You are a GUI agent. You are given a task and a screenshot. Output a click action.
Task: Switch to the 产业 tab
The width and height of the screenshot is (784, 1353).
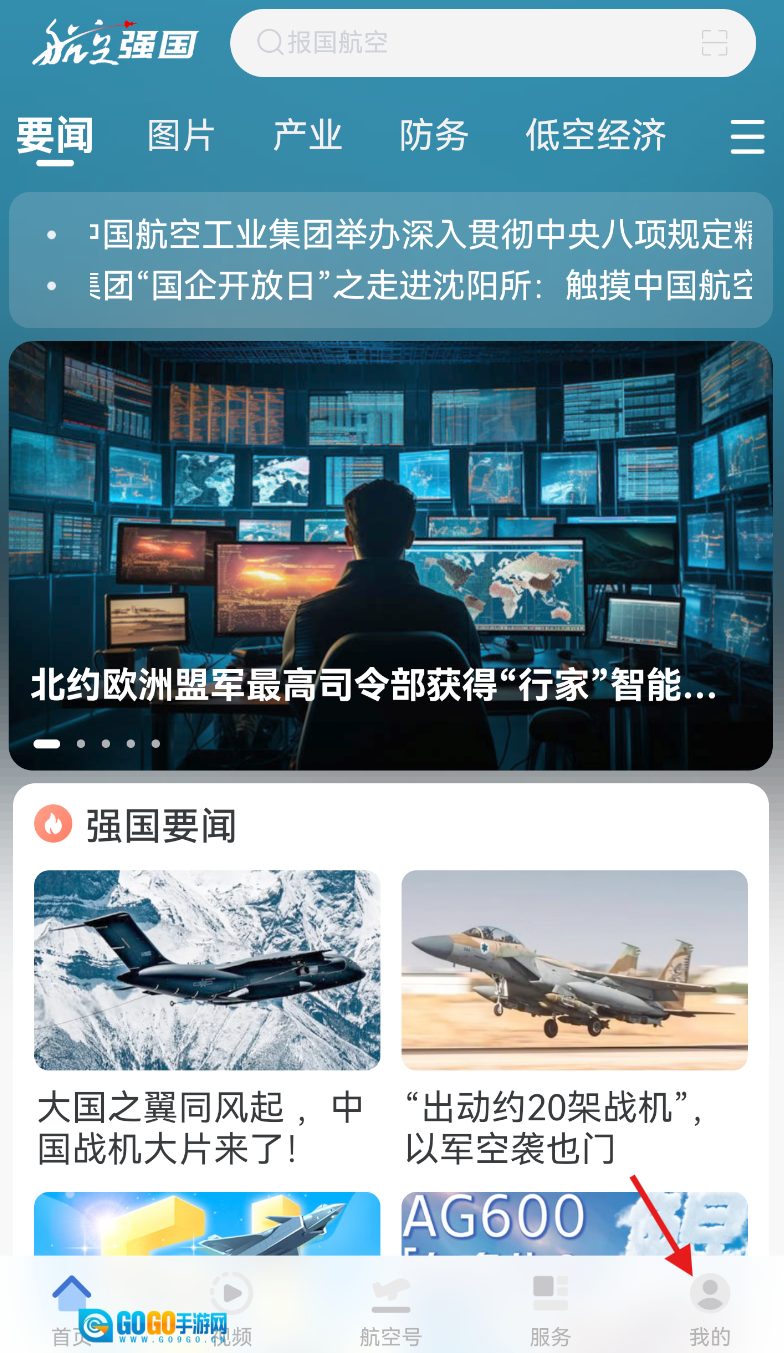click(x=307, y=135)
